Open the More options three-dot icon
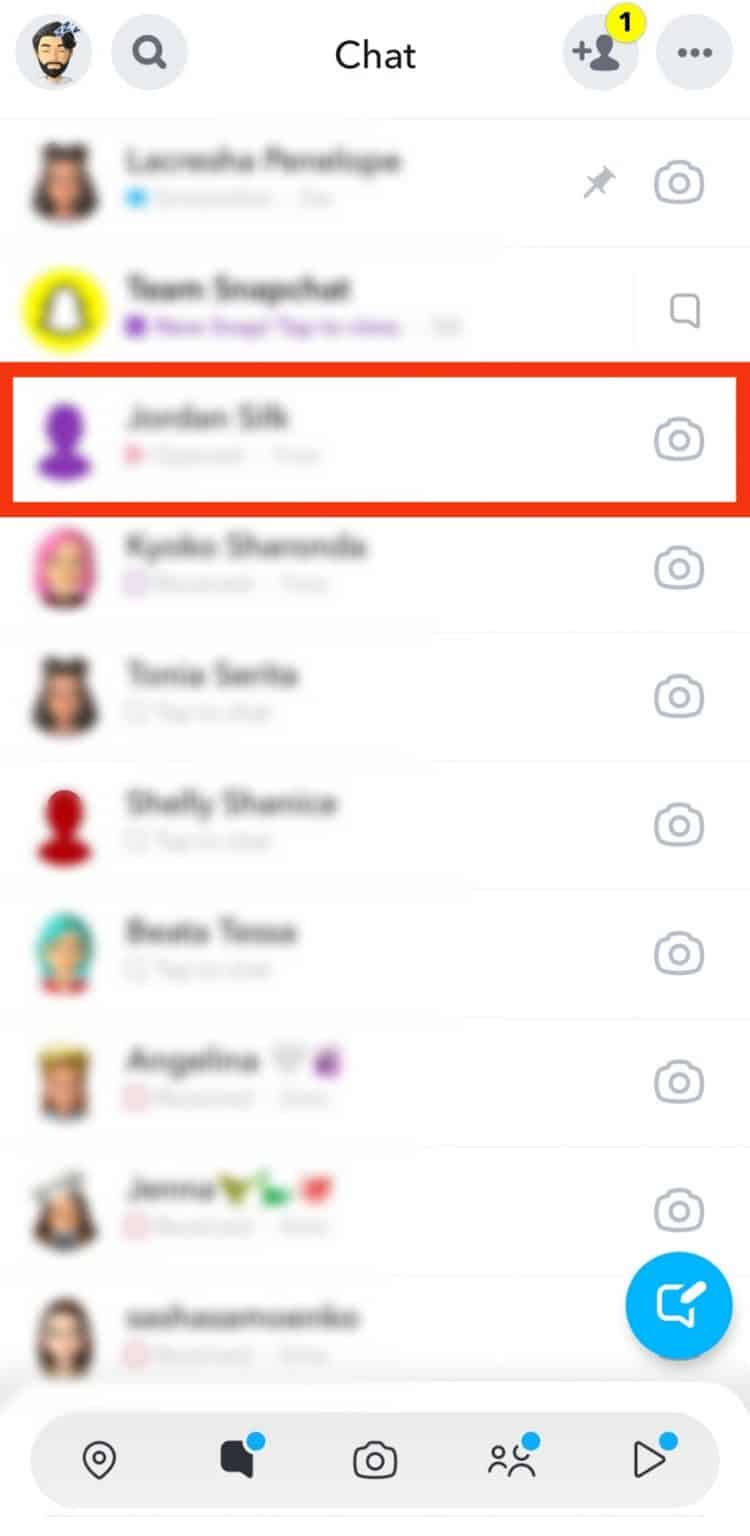This screenshot has width=750, height=1536. (694, 55)
